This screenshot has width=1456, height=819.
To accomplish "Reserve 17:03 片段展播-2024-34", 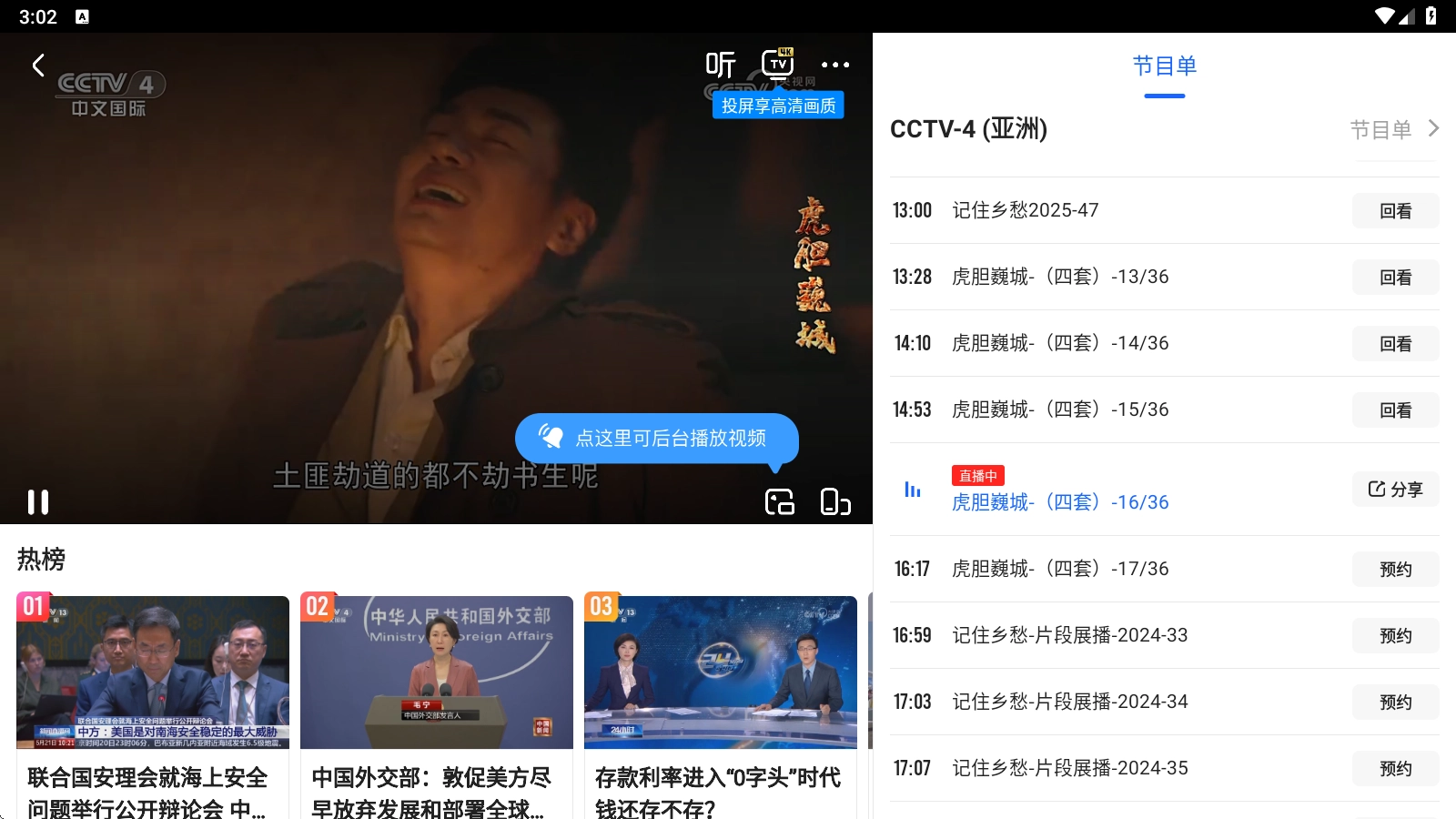I will 1395,703.
